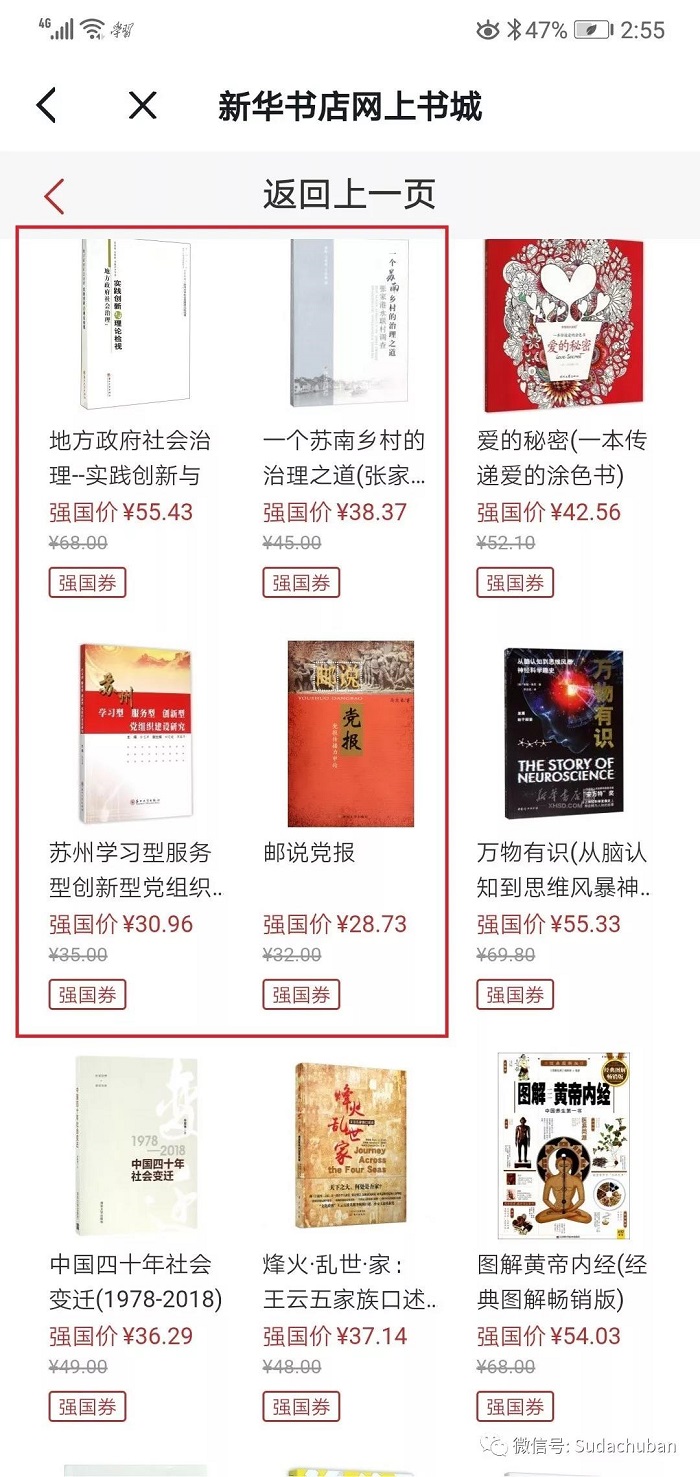Viewport: 700px width, 1477px height.
Task: View the book 邮说党报
Action: click(350, 735)
